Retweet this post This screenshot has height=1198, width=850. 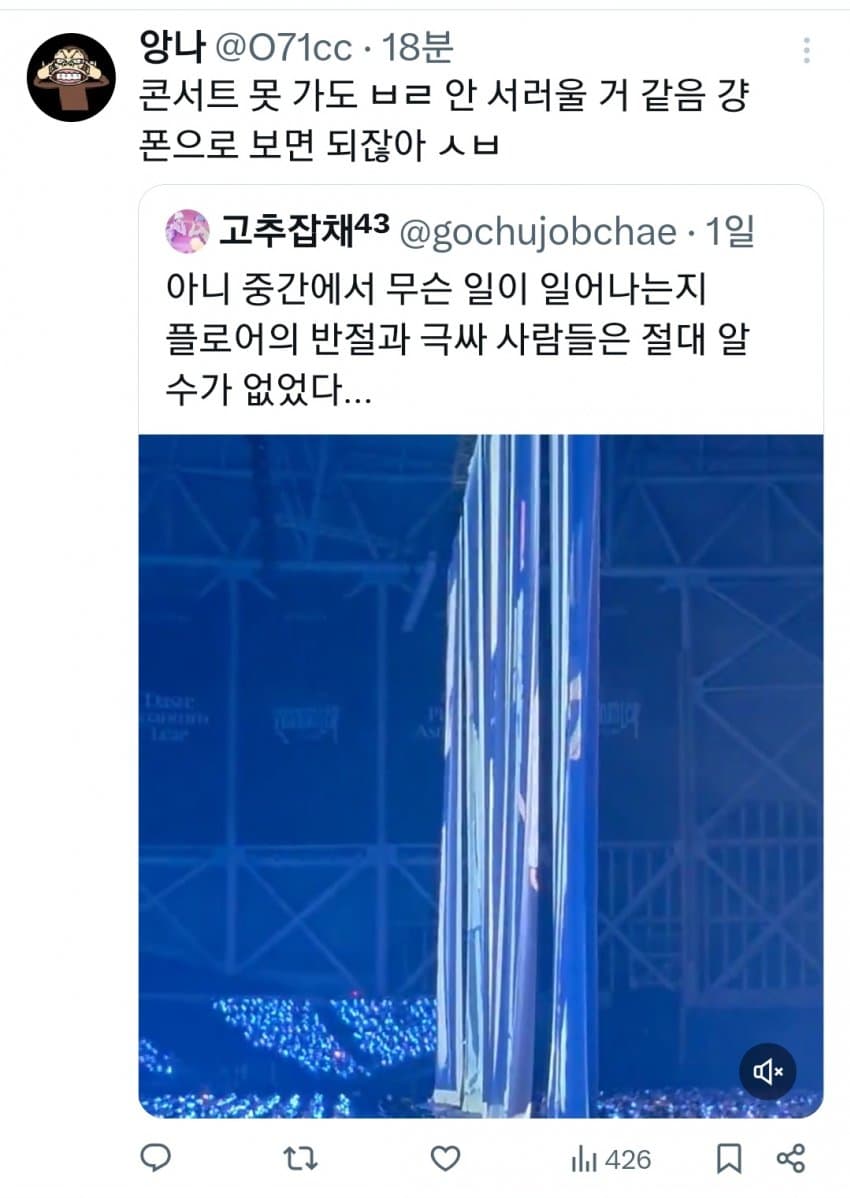[x=299, y=1159]
